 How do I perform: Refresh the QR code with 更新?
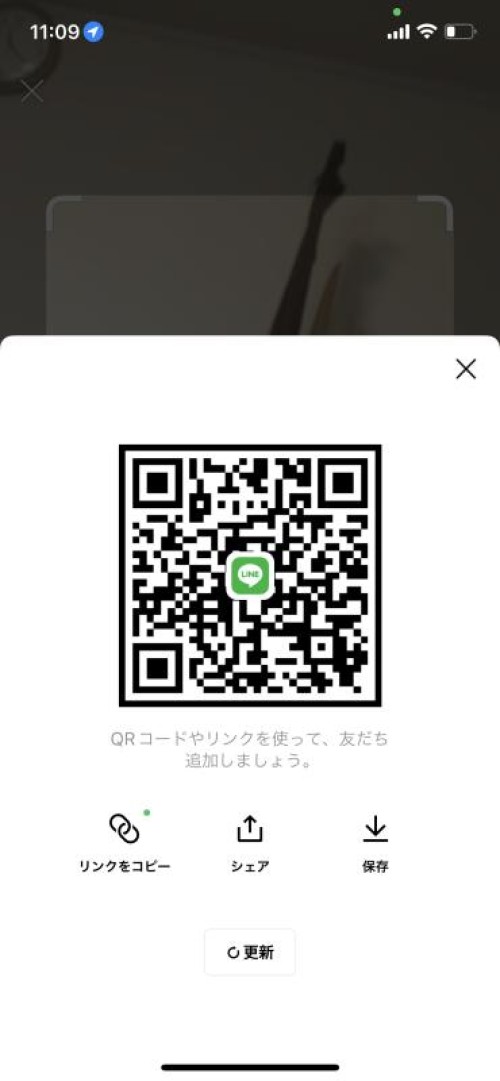click(250, 952)
